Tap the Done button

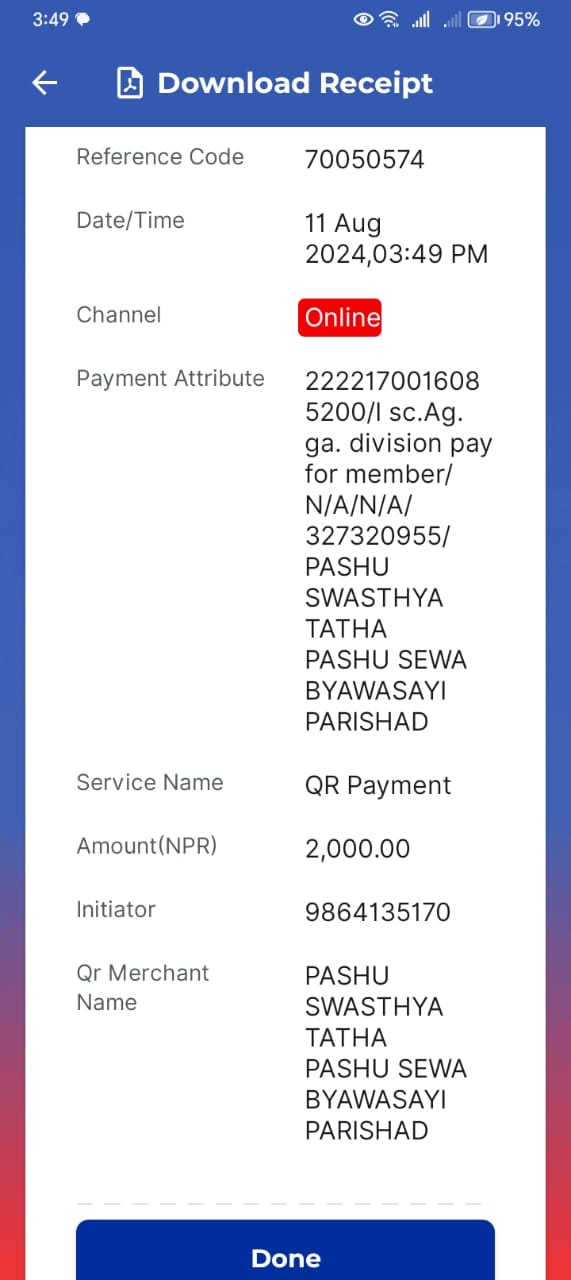(285, 1251)
